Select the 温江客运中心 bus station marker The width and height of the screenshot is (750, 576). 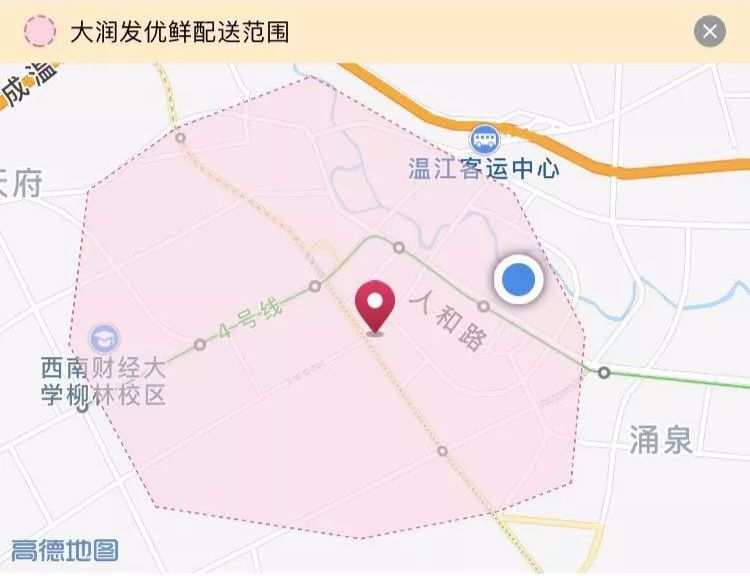click(x=486, y=139)
